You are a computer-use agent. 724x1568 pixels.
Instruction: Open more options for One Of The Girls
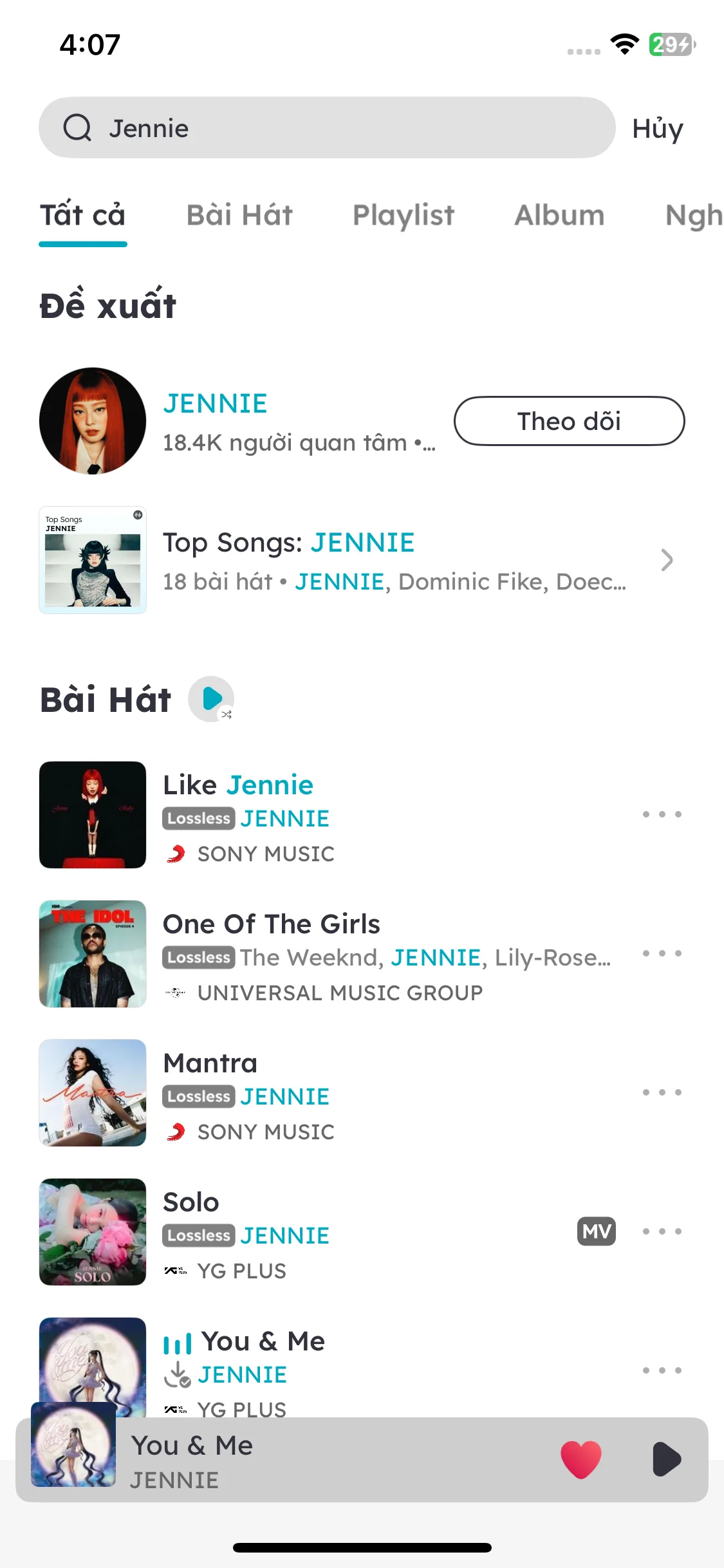pyautogui.click(x=662, y=954)
